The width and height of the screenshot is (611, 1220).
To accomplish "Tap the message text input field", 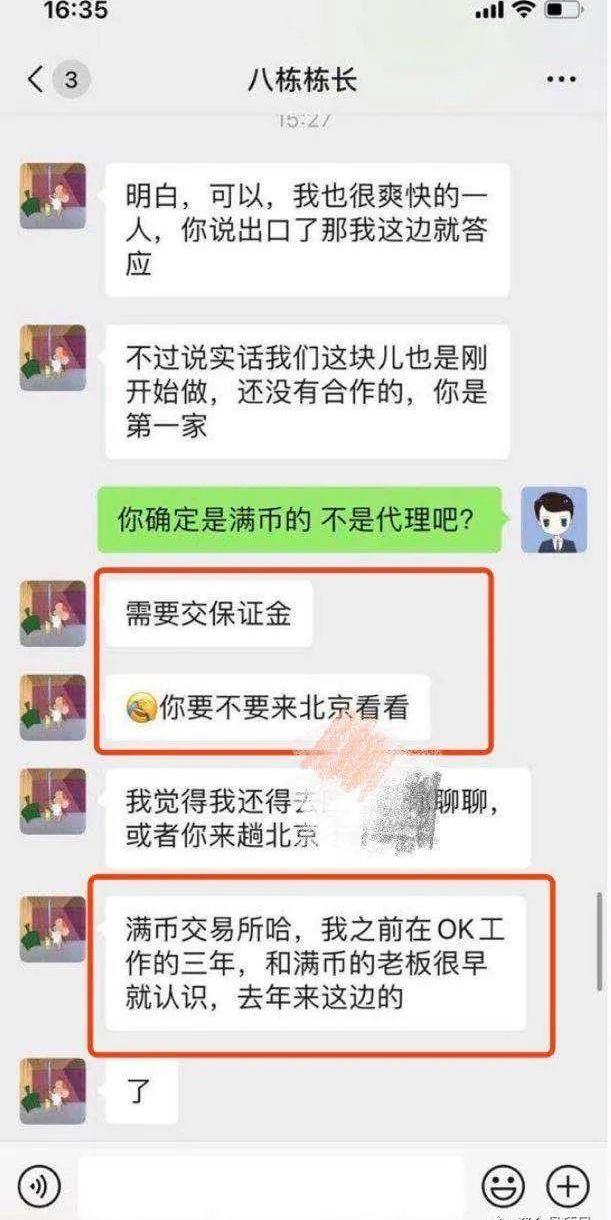I will (x=270, y=1187).
